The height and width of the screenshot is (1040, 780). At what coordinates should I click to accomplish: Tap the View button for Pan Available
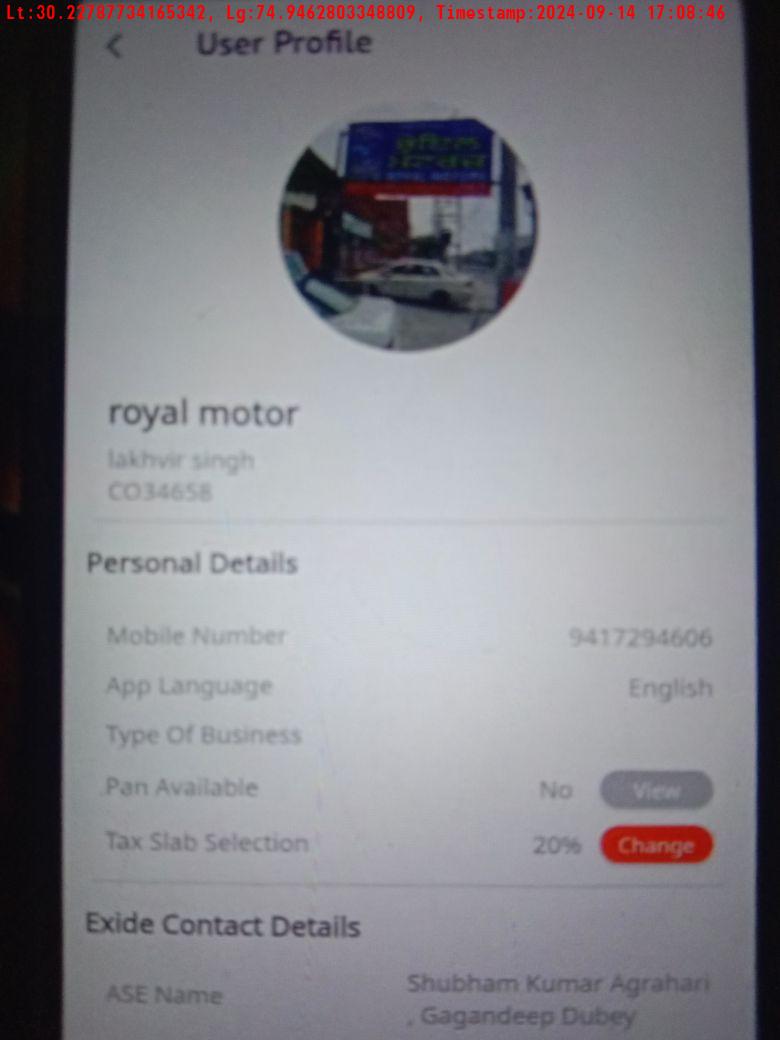(x=656, y=790)
